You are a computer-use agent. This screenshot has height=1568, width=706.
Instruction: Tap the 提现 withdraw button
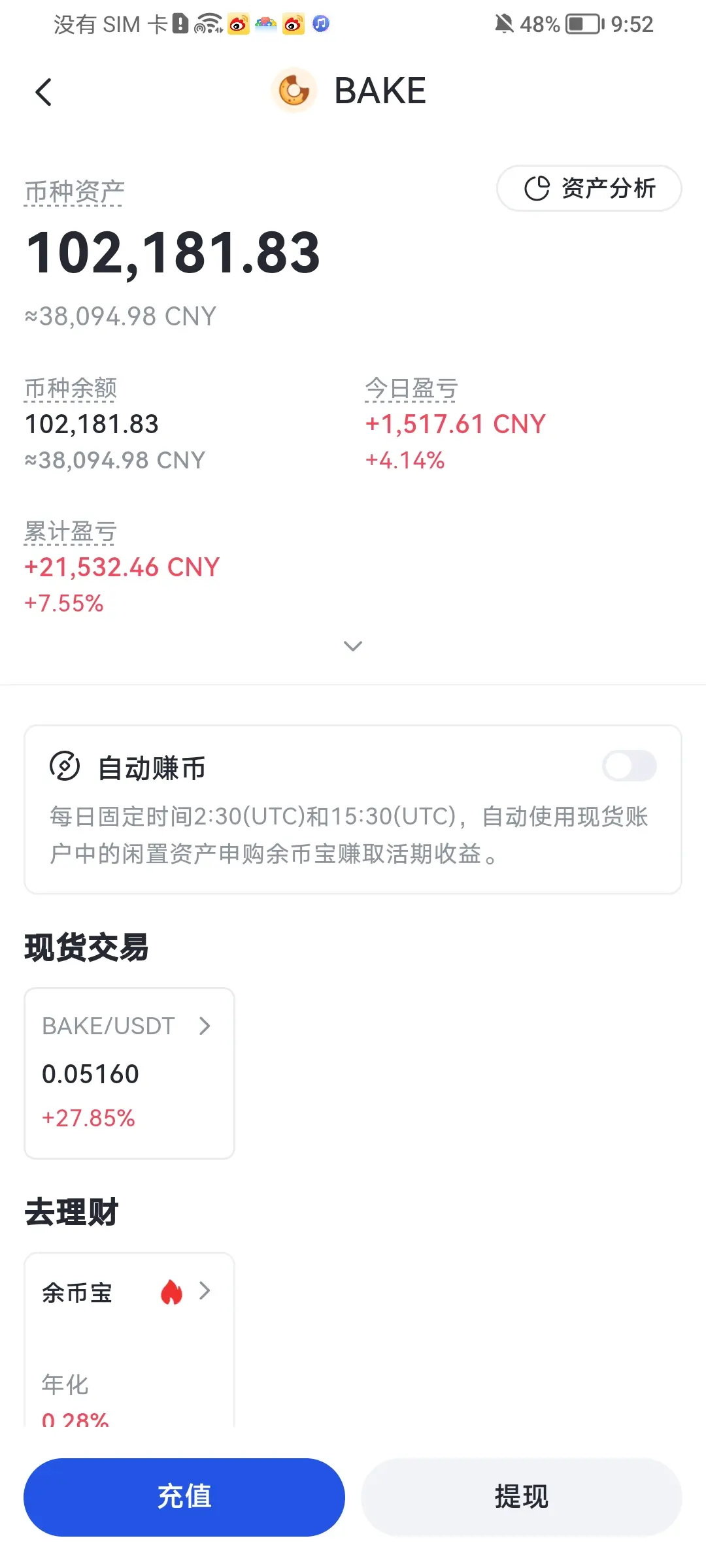521,1497
